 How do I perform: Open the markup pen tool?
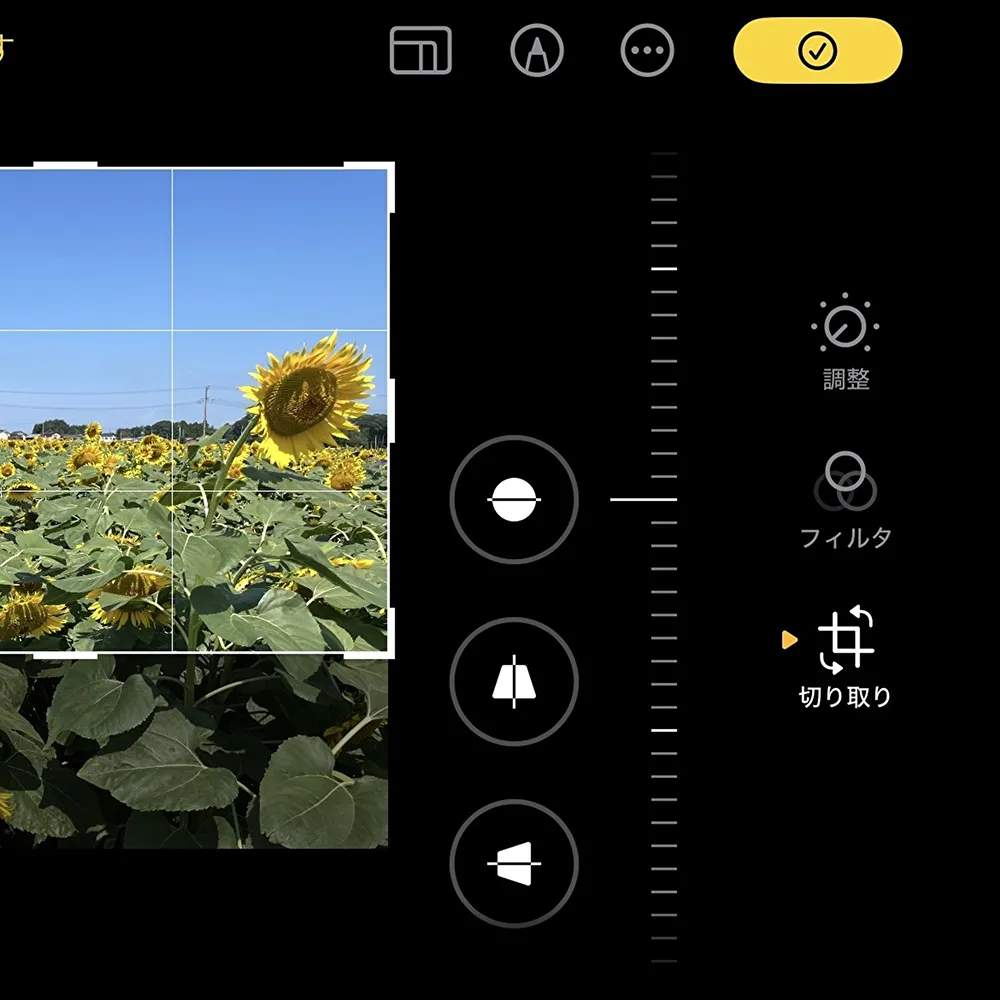coord(537,50)
